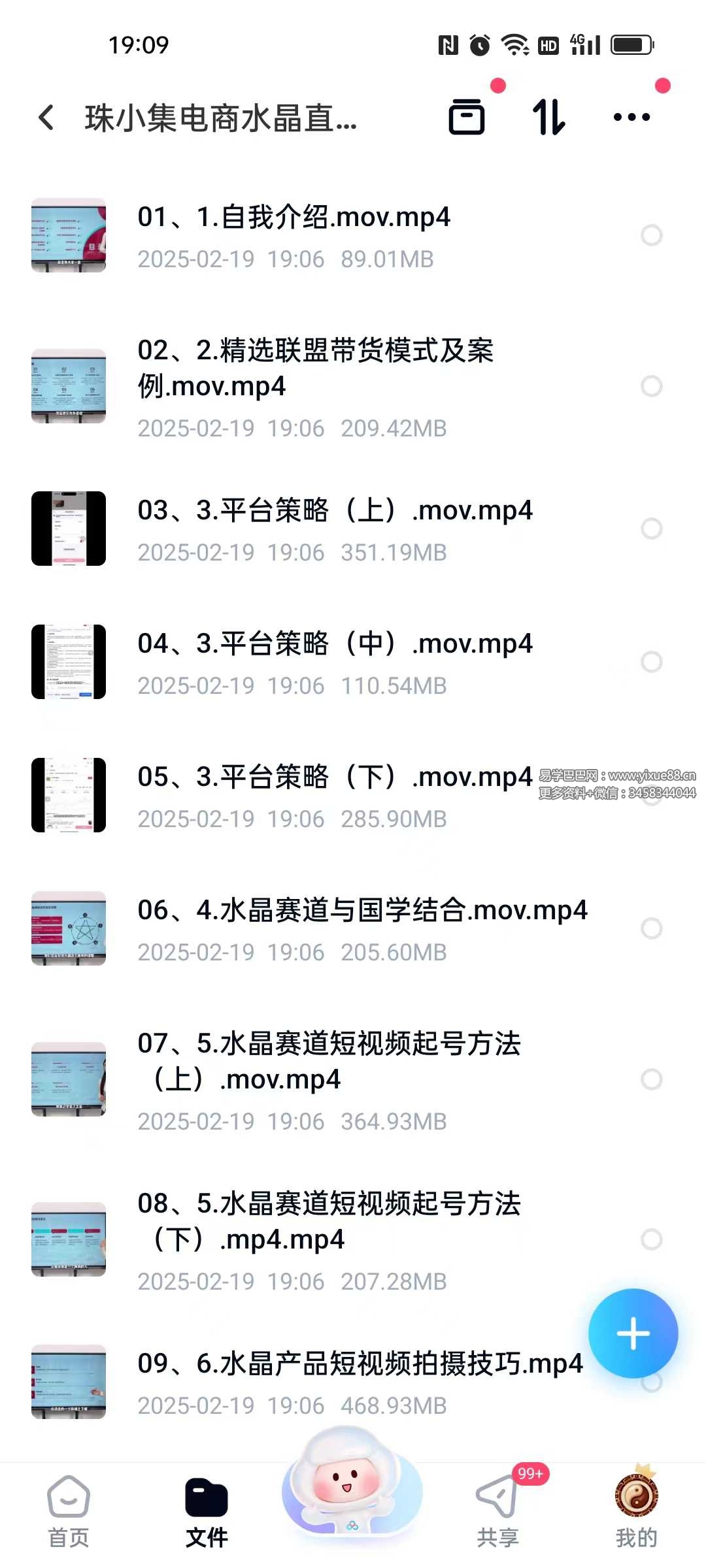Image resolution: width=706 pixels, height=1568 pixels.
Task: Select the circle for 02、2.精选联盟带货模式及案例
Action: click(652, 386)
